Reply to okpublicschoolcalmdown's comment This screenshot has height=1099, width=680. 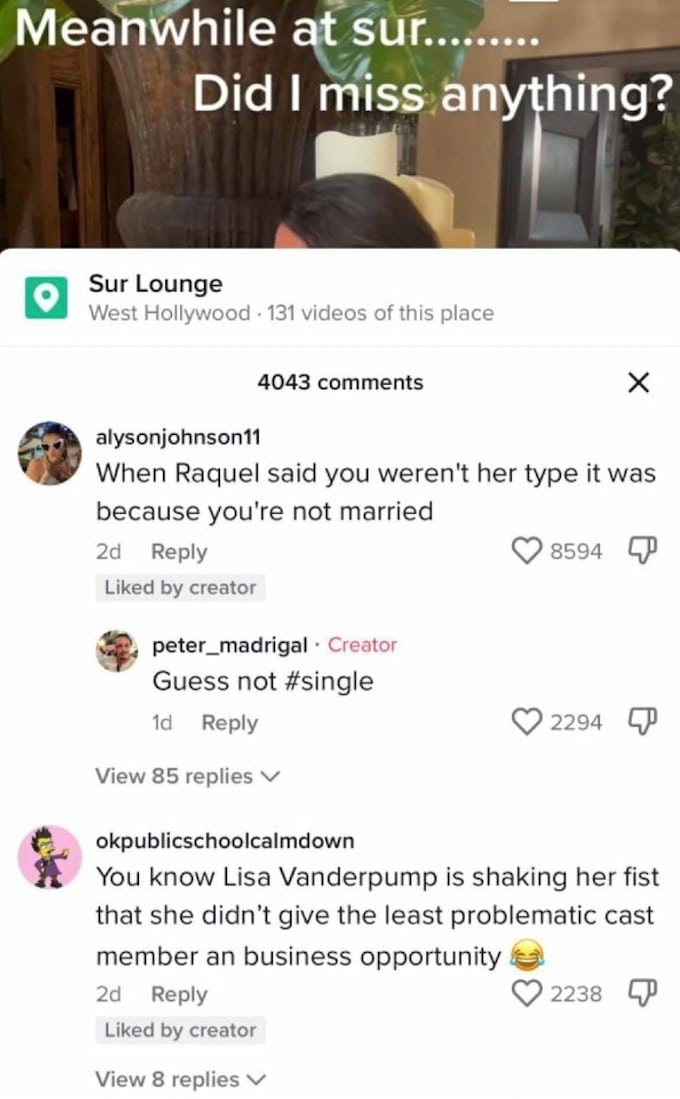[x=179, y=994]
